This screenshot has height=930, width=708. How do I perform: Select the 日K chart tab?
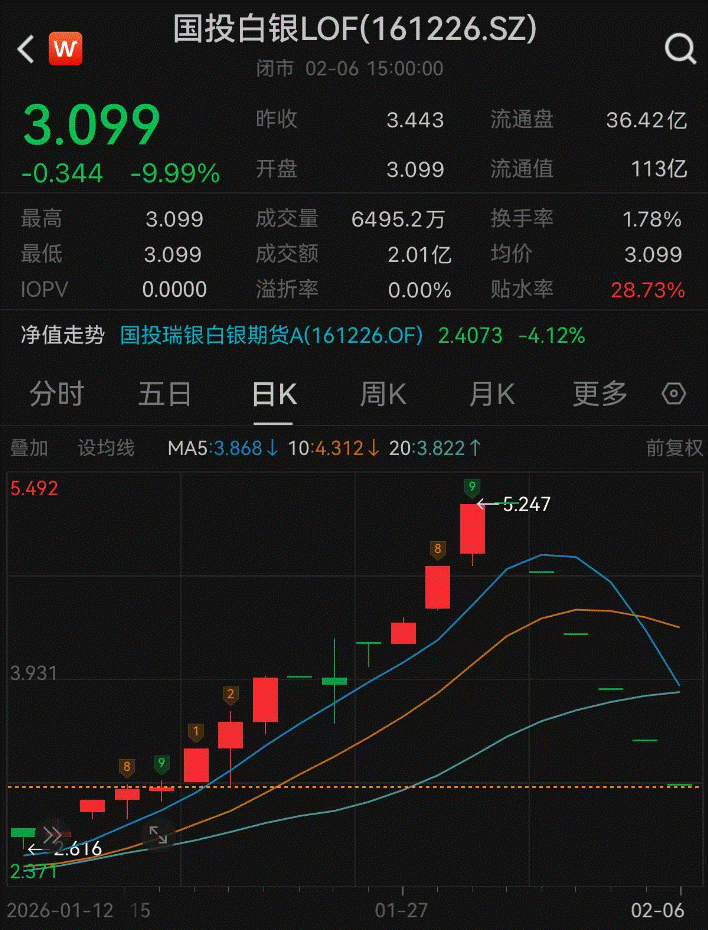point(273,394)
